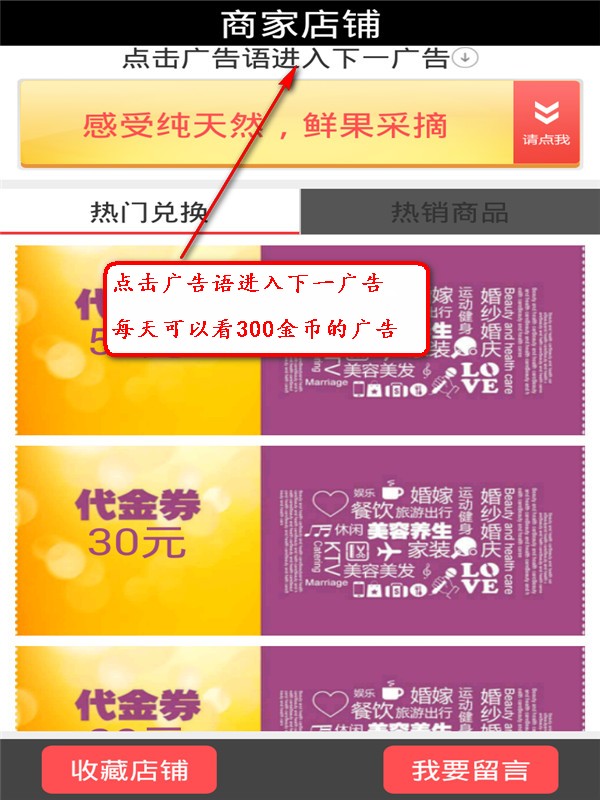The height and width of the screenshot is (800, 600).
Task: Tap the ad slogan 感受纯天然,鲜果采摘
Action: (265, 126)
